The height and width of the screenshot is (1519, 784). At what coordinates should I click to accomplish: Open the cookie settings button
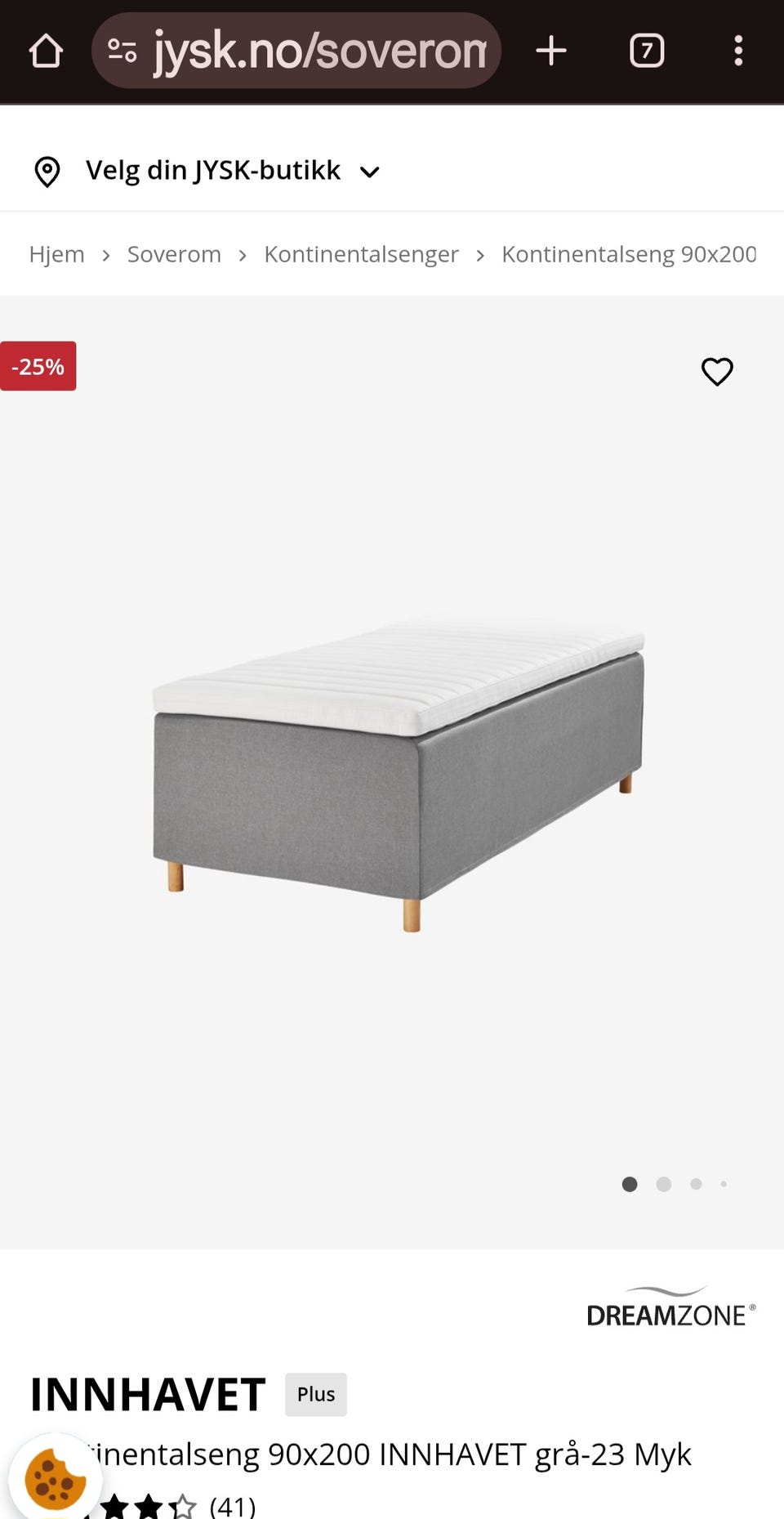[55, 1480]
